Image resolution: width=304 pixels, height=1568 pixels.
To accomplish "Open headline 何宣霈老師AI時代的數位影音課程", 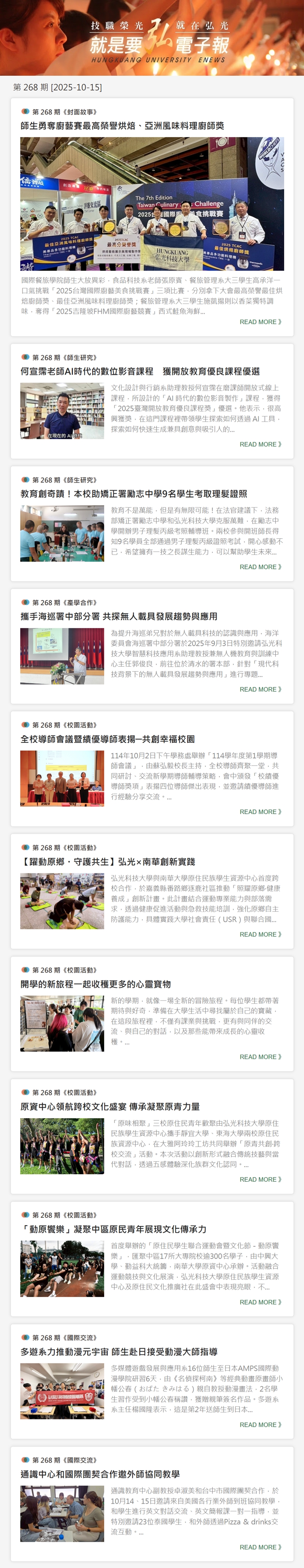I will (x=140, y=371).
